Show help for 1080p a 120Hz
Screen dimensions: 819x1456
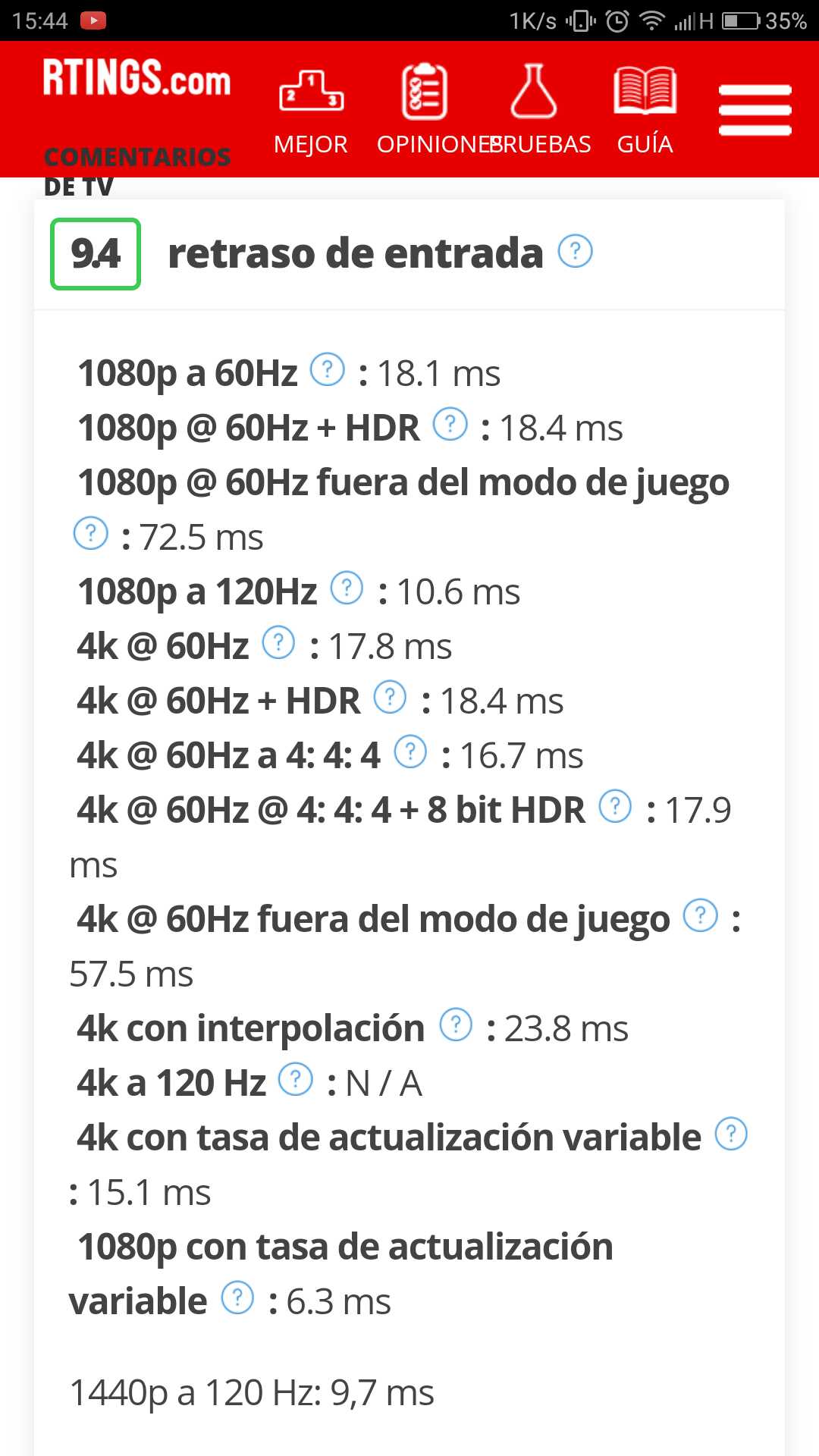click(347, 588)
